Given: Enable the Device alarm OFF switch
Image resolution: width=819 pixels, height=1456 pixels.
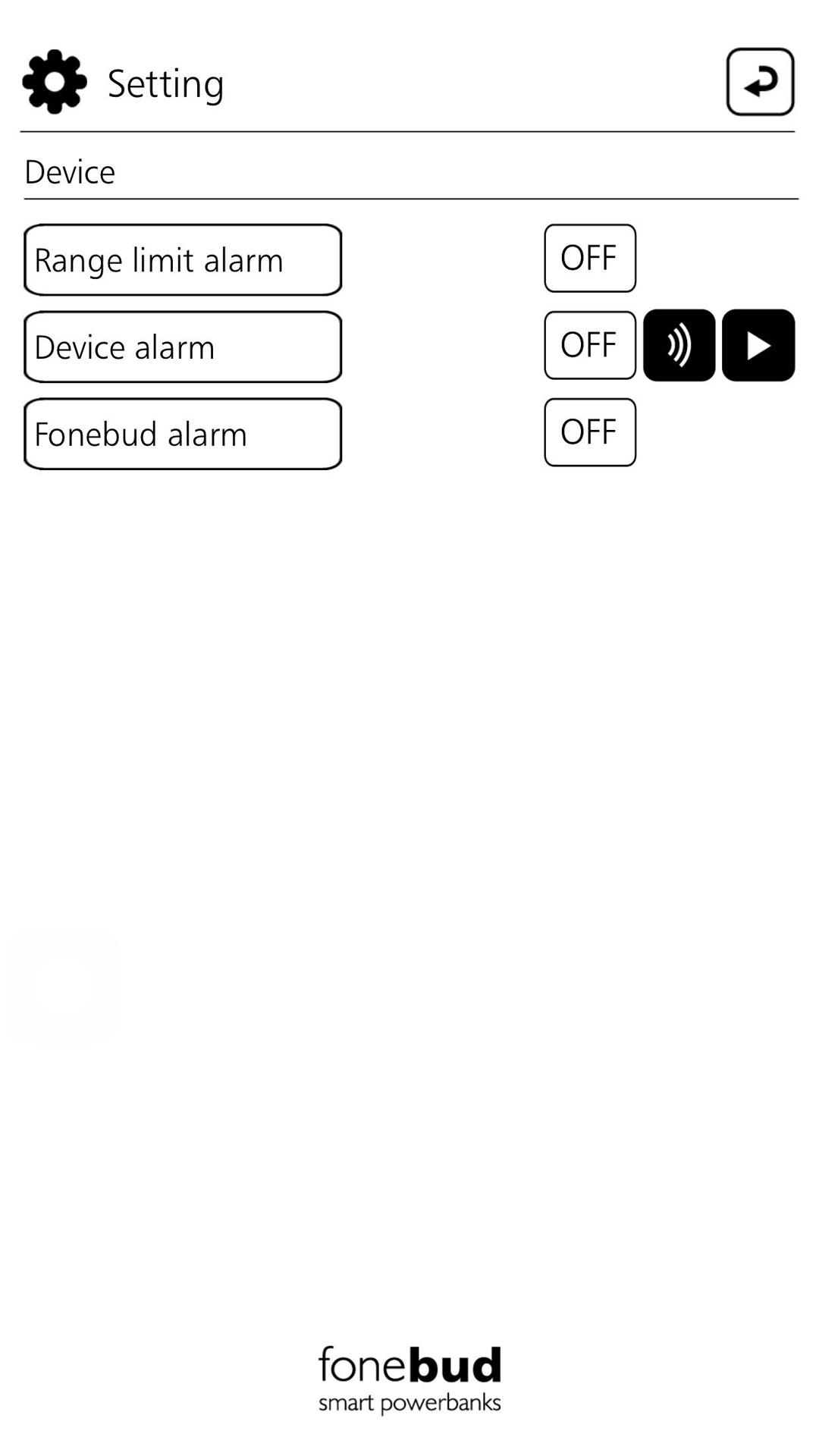Looking at the screenshot, I should pos(589,345).
